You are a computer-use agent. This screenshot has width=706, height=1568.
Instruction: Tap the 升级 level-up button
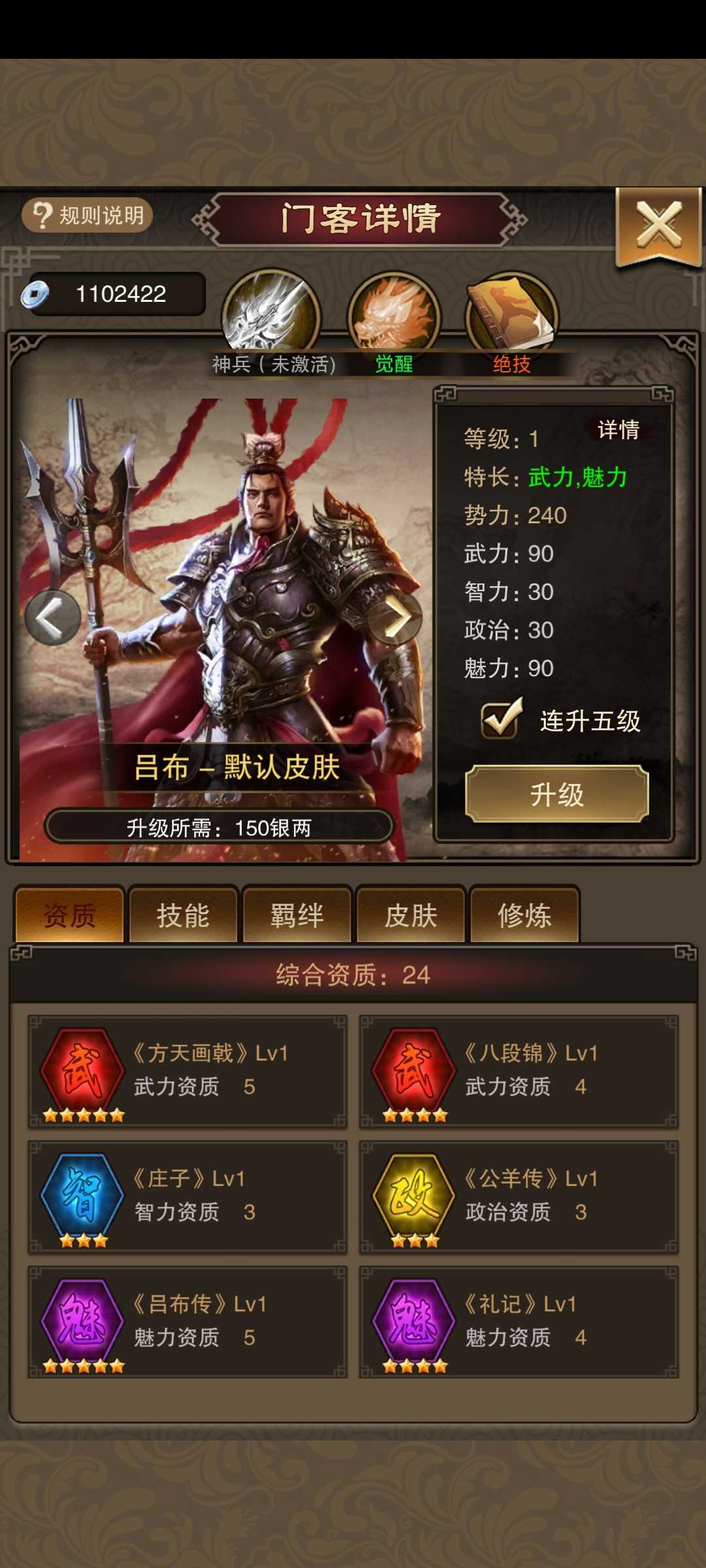click(556, 794)
